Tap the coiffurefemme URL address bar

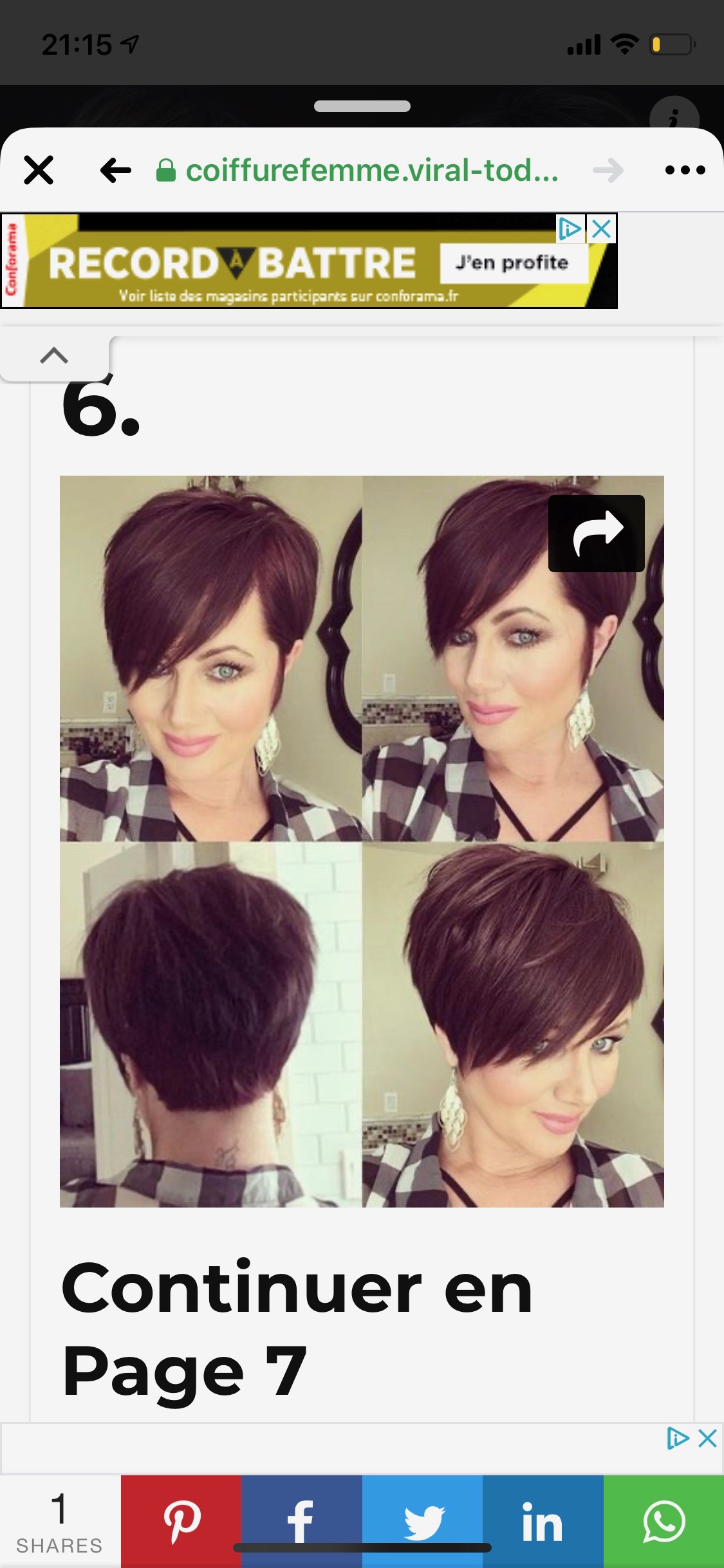coord(371,171)
